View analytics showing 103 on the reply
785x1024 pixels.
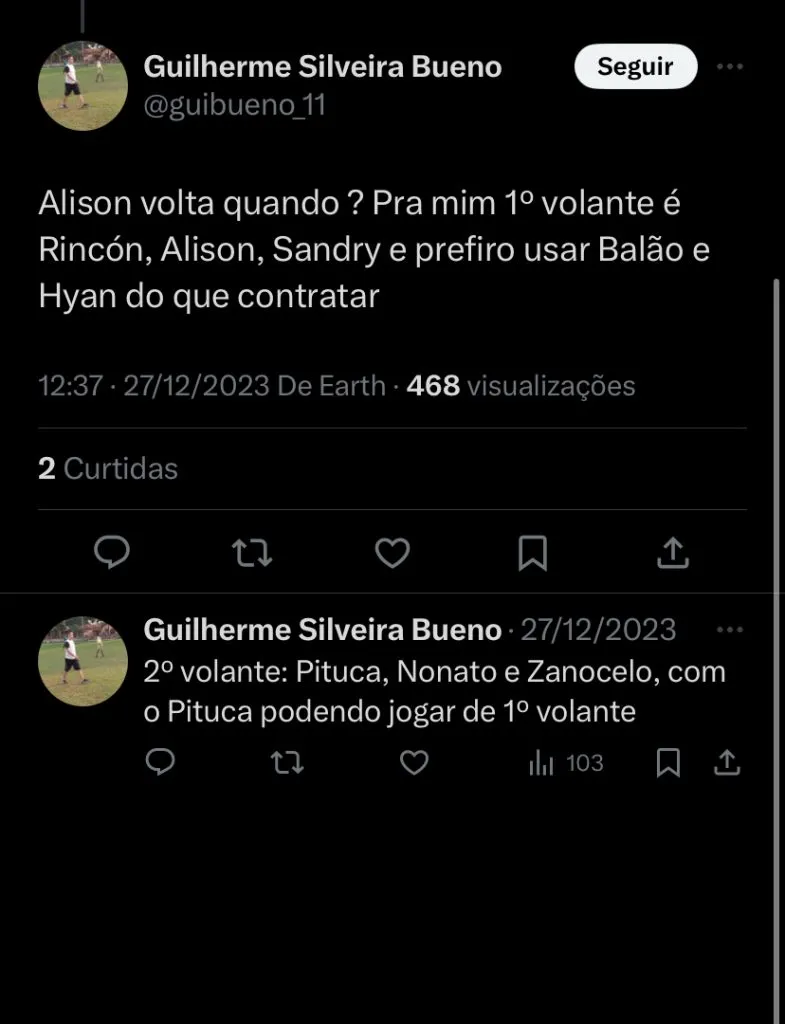click(x=566, y=763)
